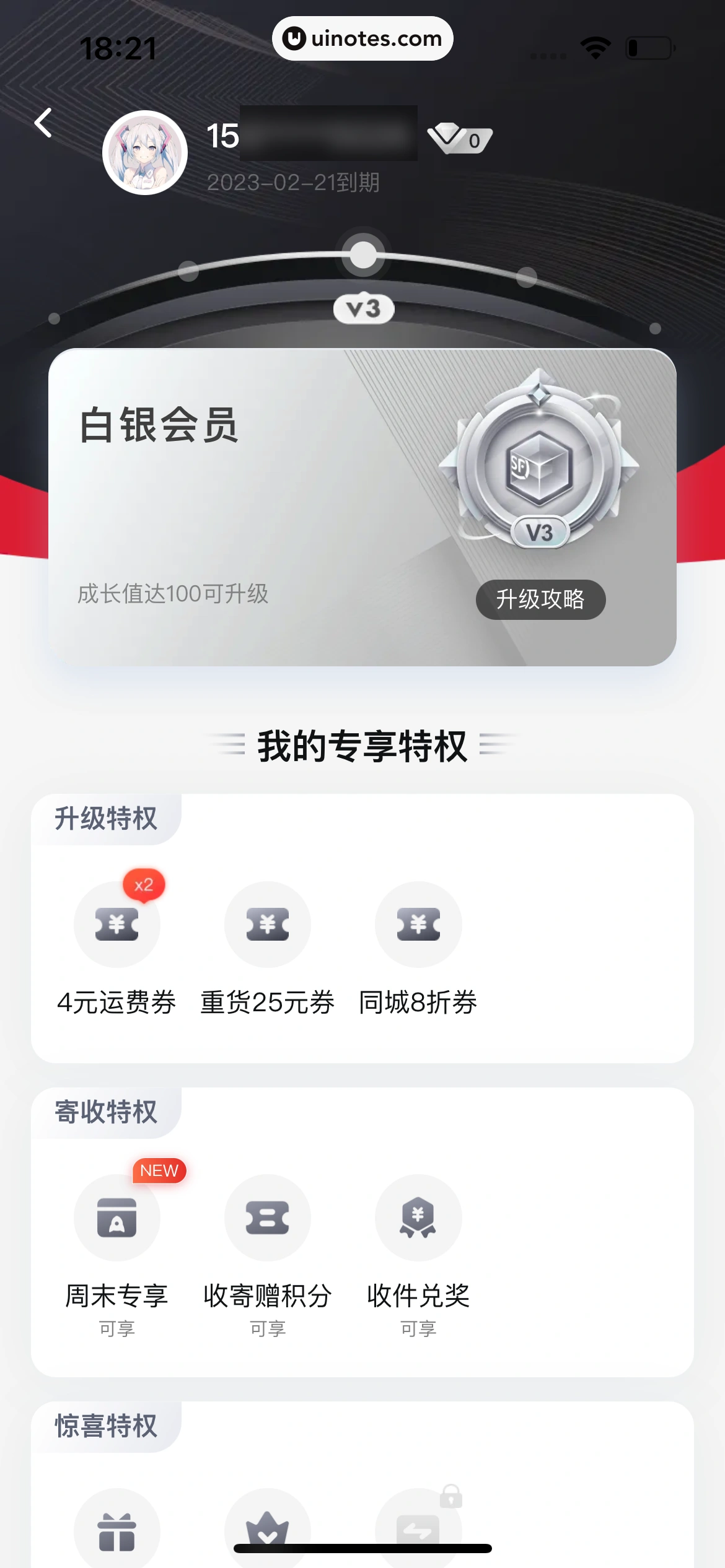Tap the diamond points badge
The height and width of the screenshot is (1568, 725).
460,138
